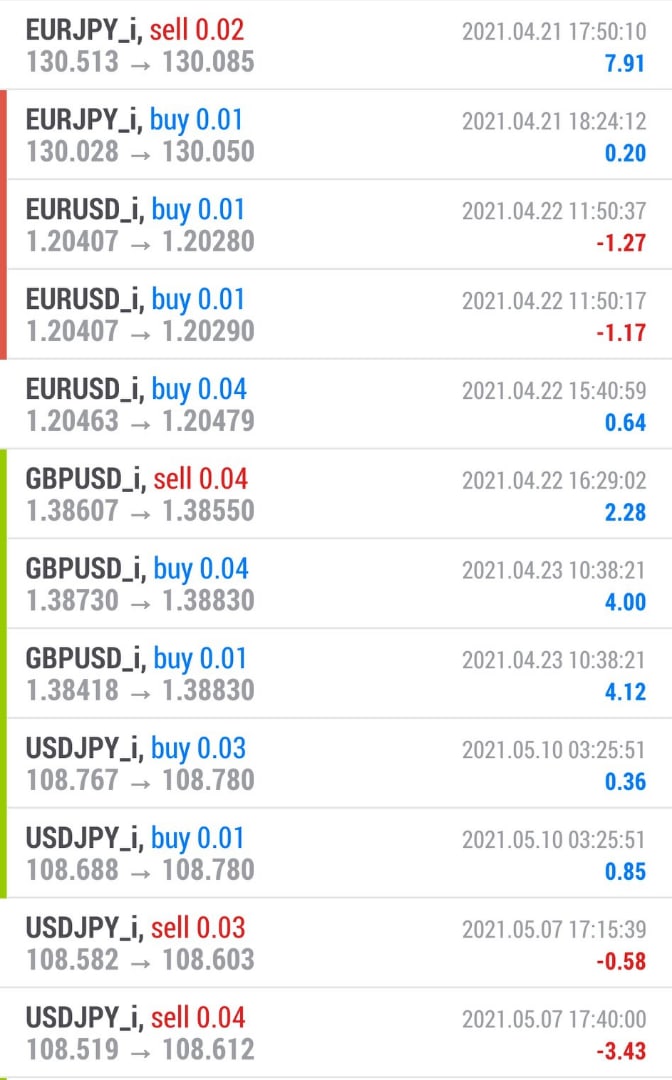Viewport: 672px width, 1080px height.
Task: Expand the EURJPY_i sell 0.02 trade
Action: point(336,45)
